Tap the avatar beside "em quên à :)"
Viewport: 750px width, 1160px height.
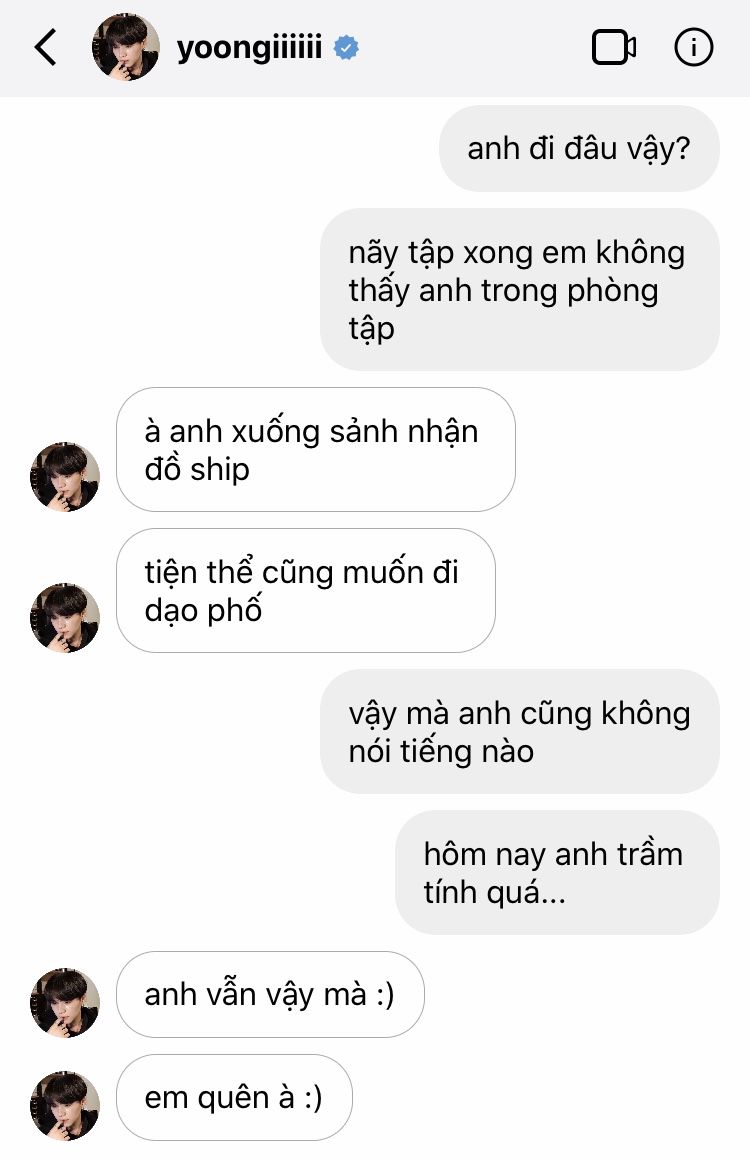point(65,1106)
